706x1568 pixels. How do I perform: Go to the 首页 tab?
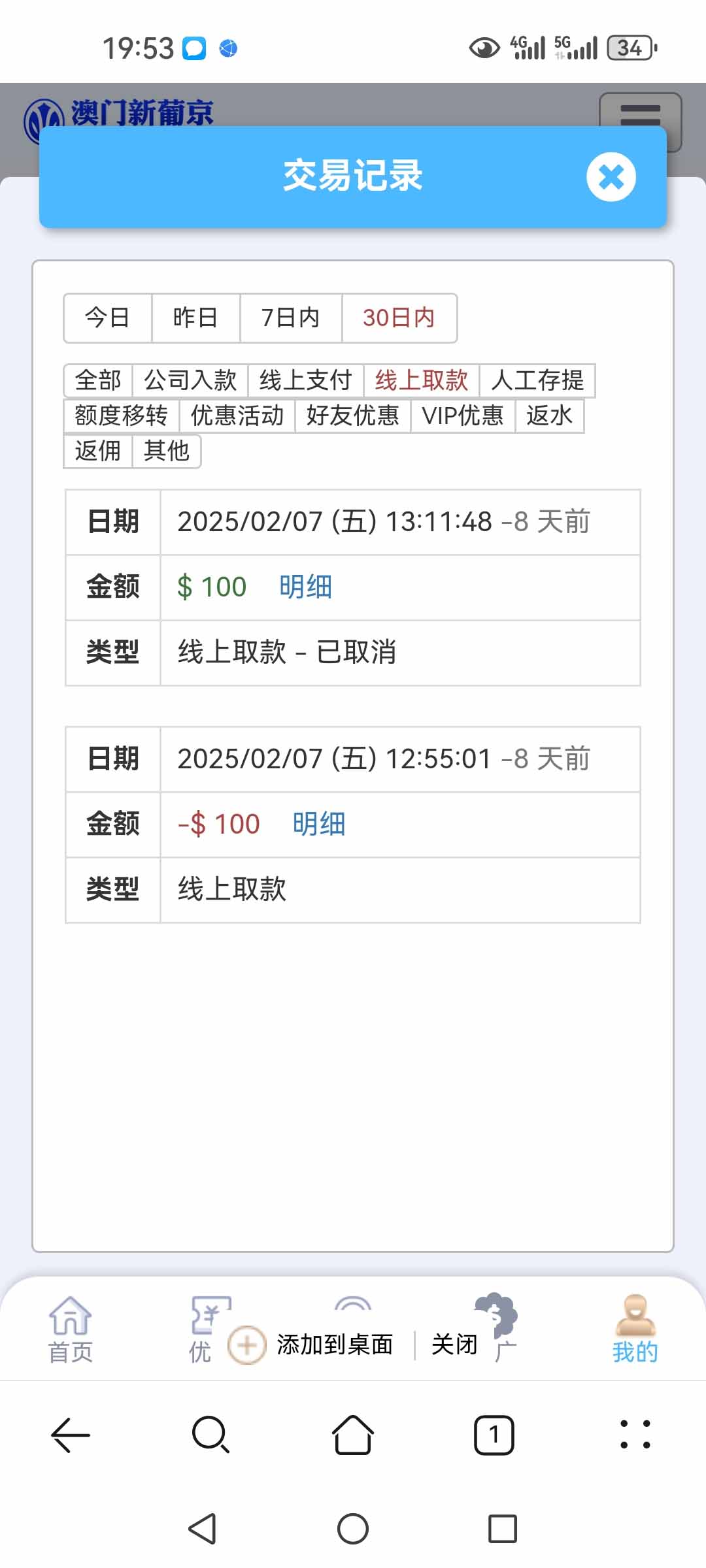[x=71, y=1330]
